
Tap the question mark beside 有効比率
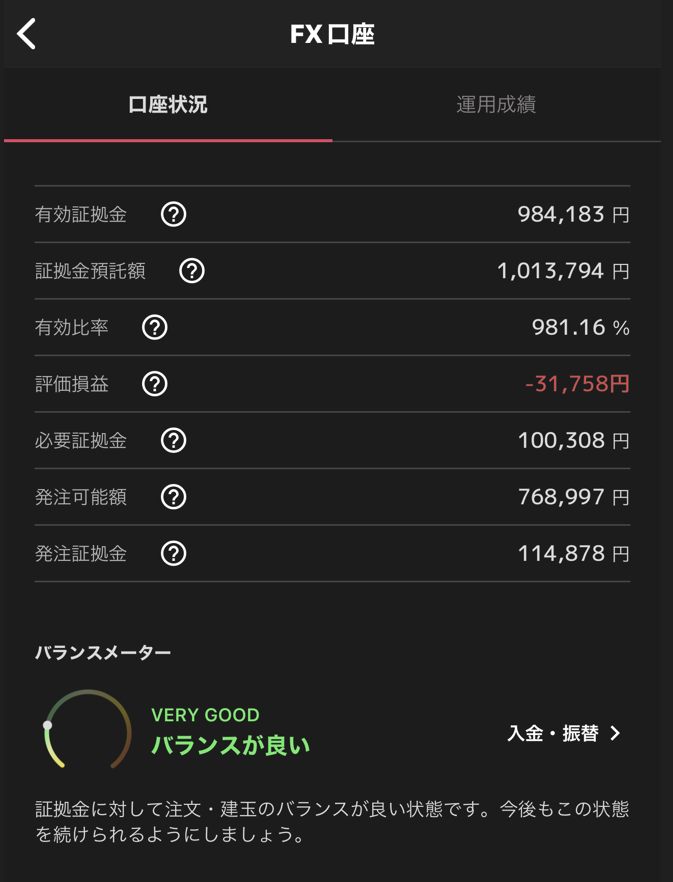[154, 327]
